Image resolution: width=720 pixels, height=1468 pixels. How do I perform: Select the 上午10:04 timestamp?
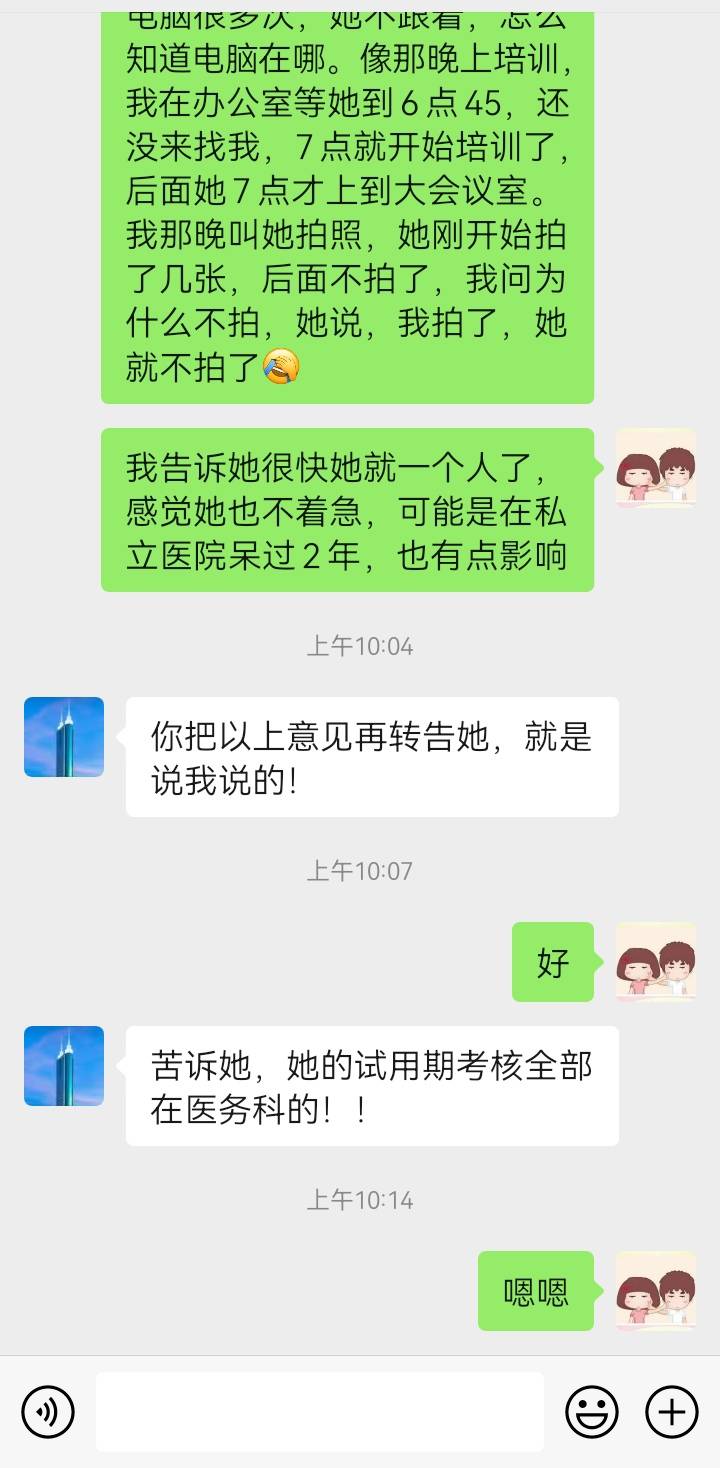[359, 645]
